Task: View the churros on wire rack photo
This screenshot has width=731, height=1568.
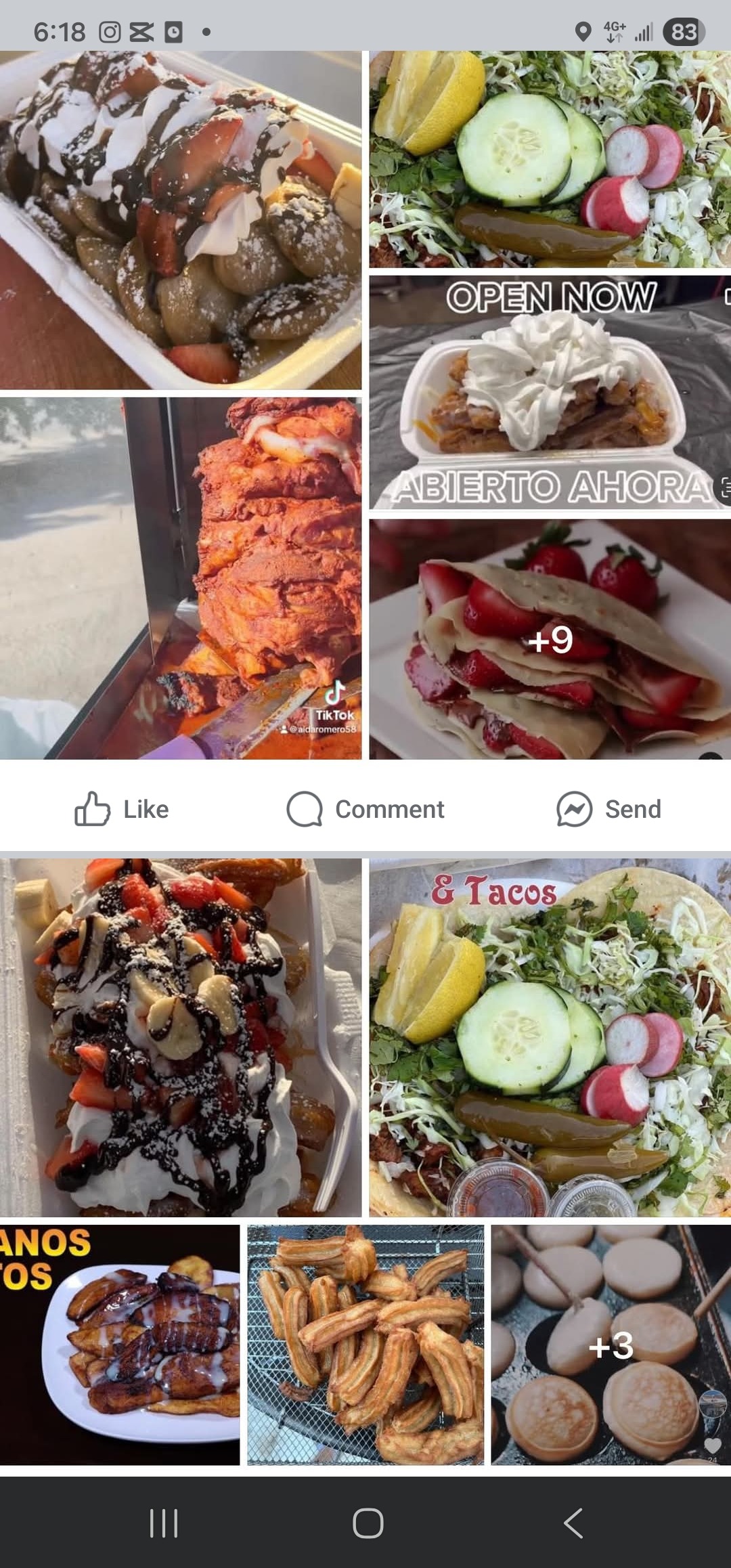Action: (x=365, y=1345)
